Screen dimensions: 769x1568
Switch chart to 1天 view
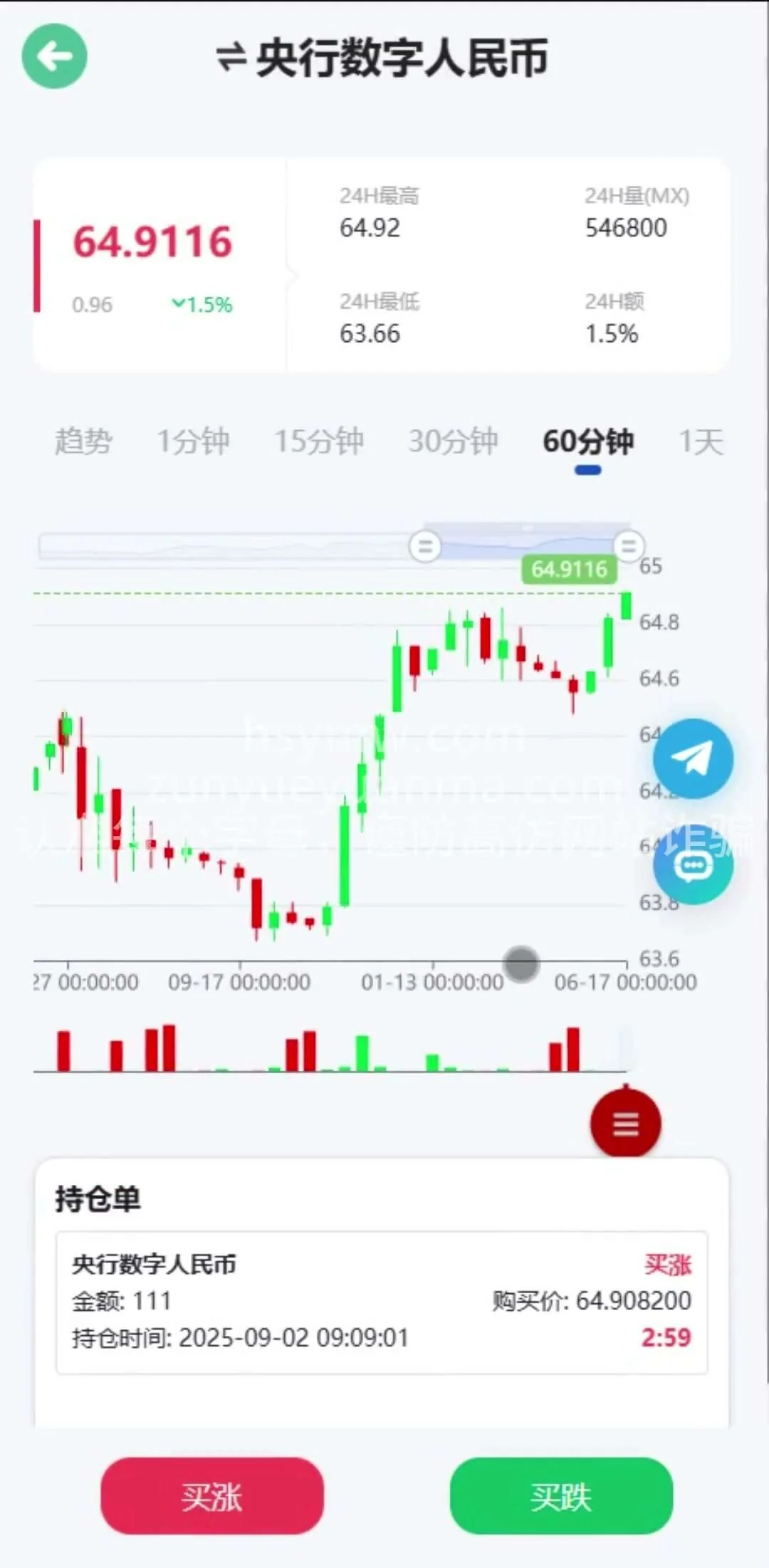(x=701, y=441)
